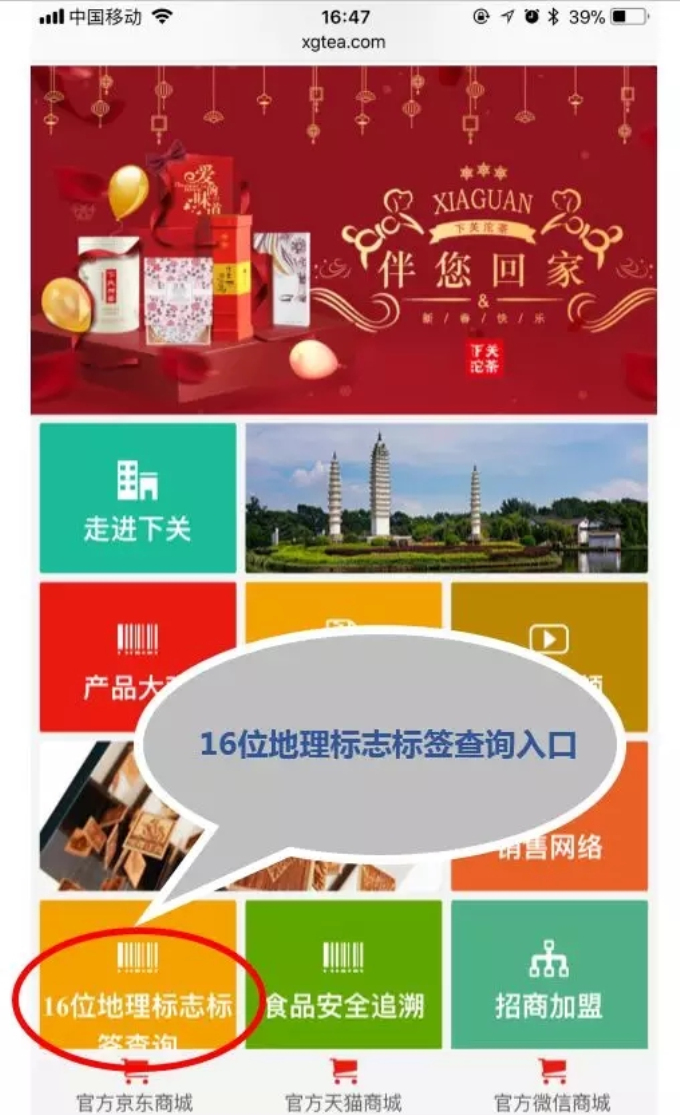680x1115 pixels.
Task: Open the 招商加盟 franchise tile
Action: [549, 975]
